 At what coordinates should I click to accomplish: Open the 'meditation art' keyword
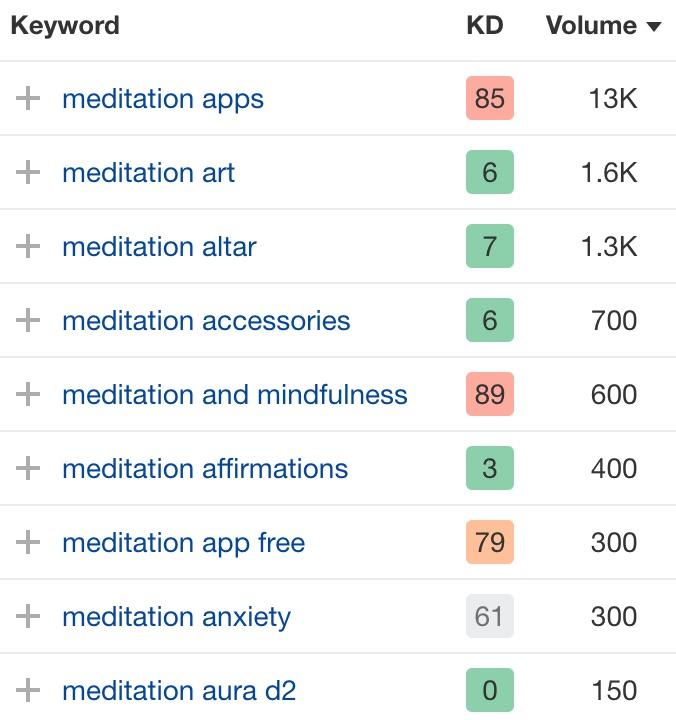[148, 173]
